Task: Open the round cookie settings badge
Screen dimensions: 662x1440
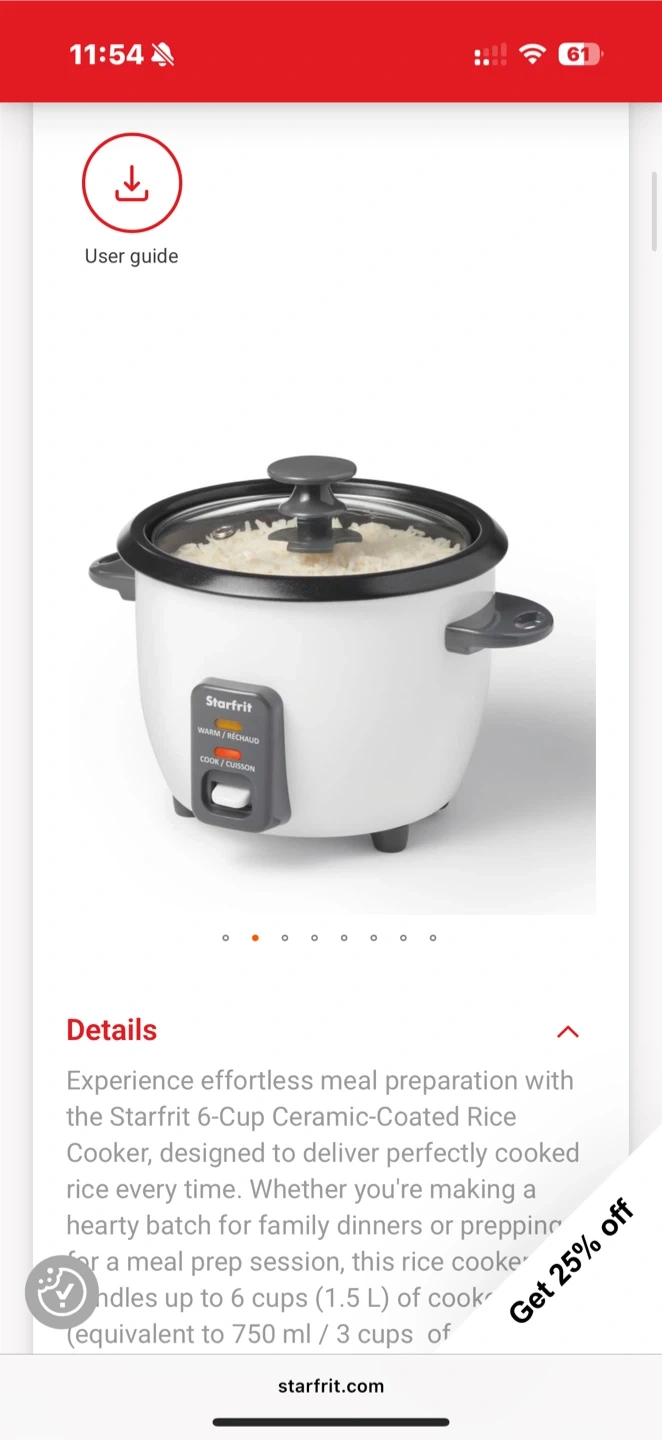Action: pyautogui.click(x=62, y=1292)
